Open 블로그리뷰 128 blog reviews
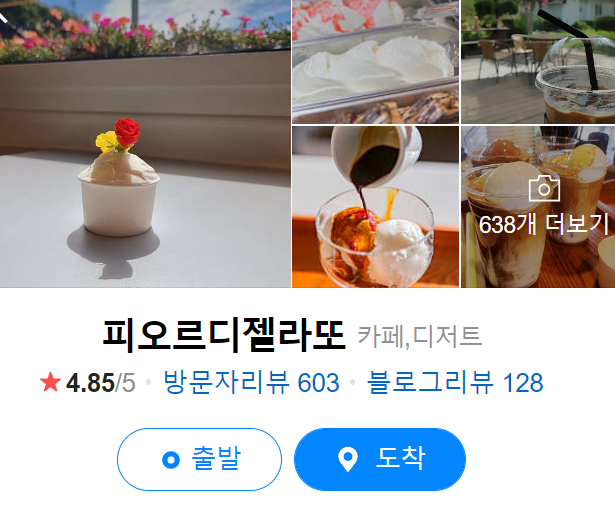 pyautogui.click(x=455, y=382)
